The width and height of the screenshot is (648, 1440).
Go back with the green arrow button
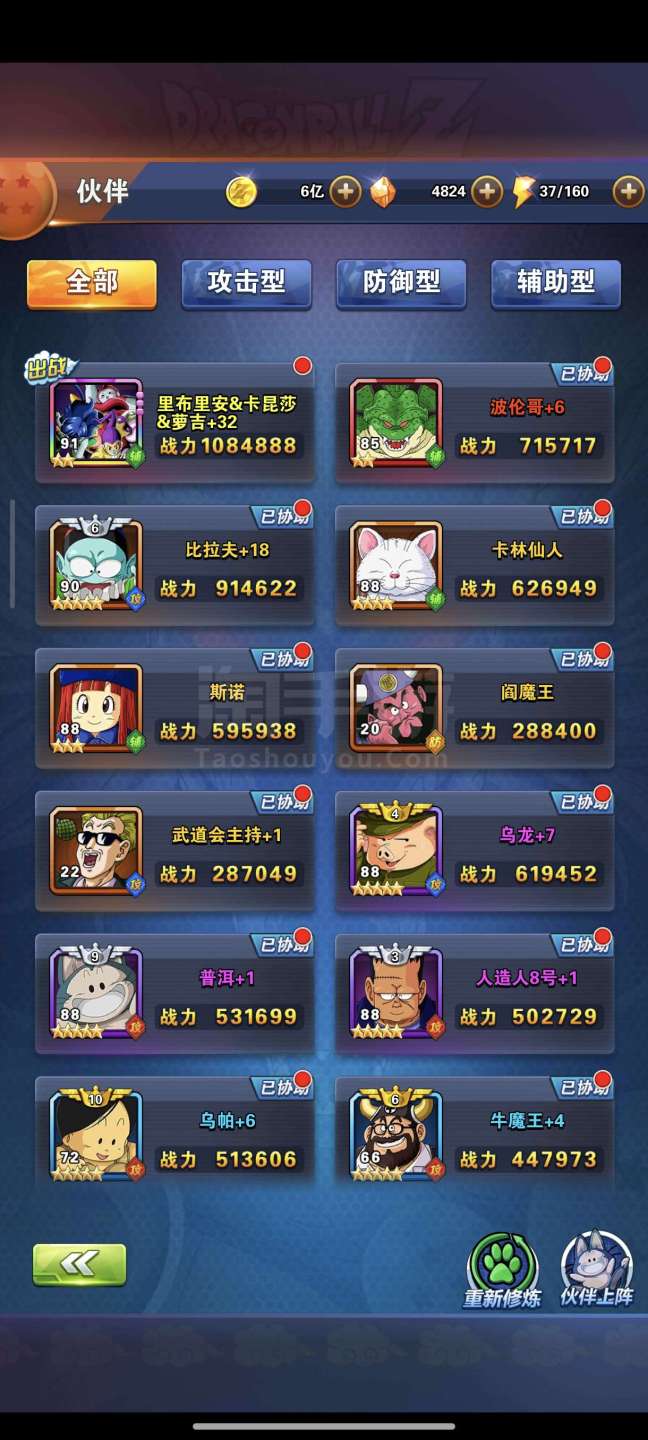[79, 1264]
